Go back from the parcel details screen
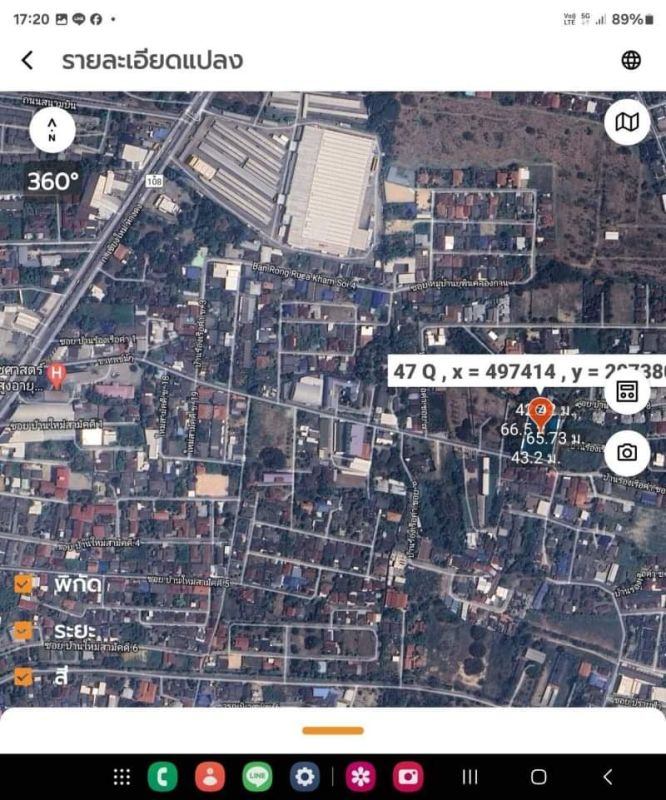 pyautogui.click(x=27, y=60)
